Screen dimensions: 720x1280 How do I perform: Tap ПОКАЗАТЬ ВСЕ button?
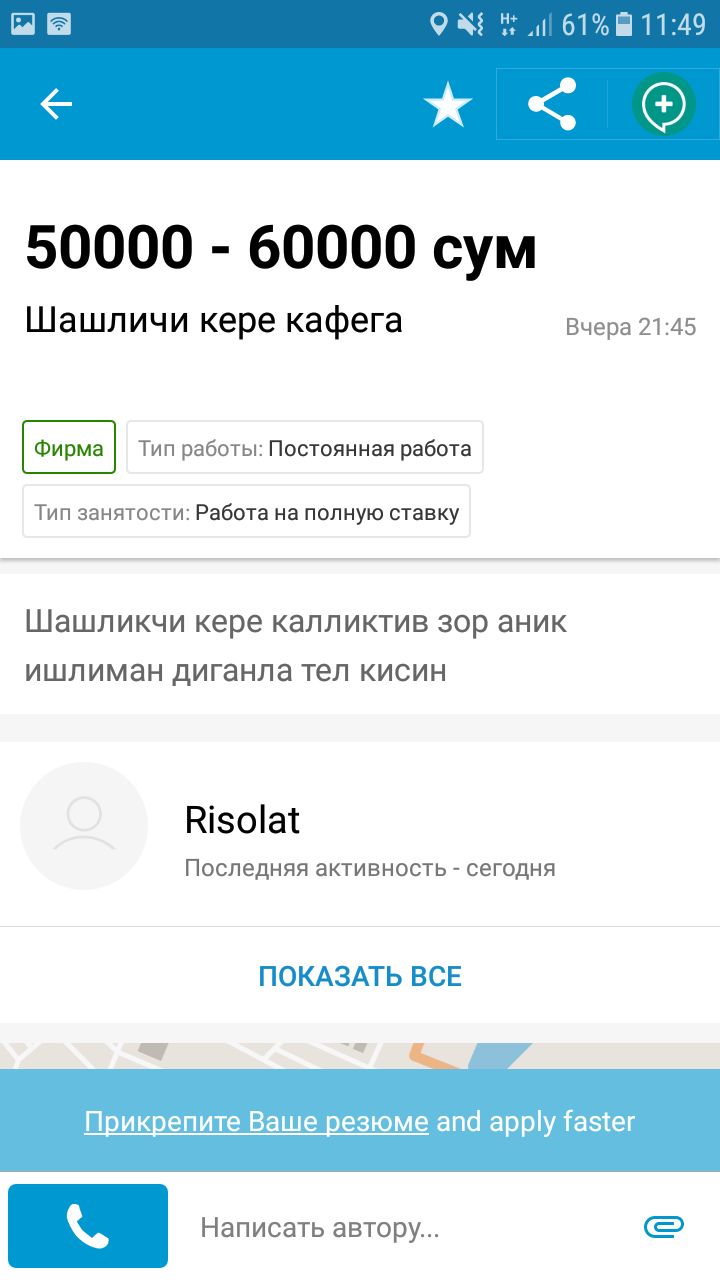[360, 976]
